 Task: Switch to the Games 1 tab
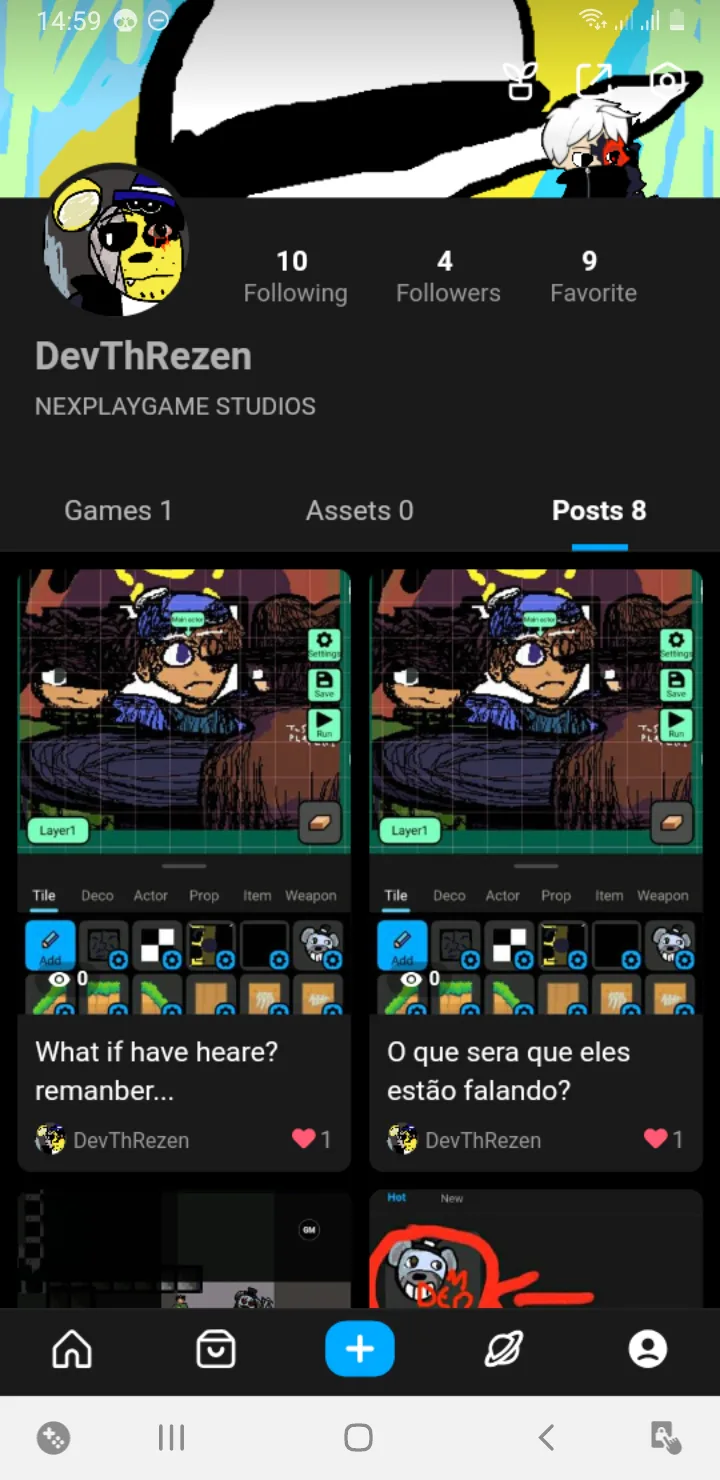[x=118, y=510]
